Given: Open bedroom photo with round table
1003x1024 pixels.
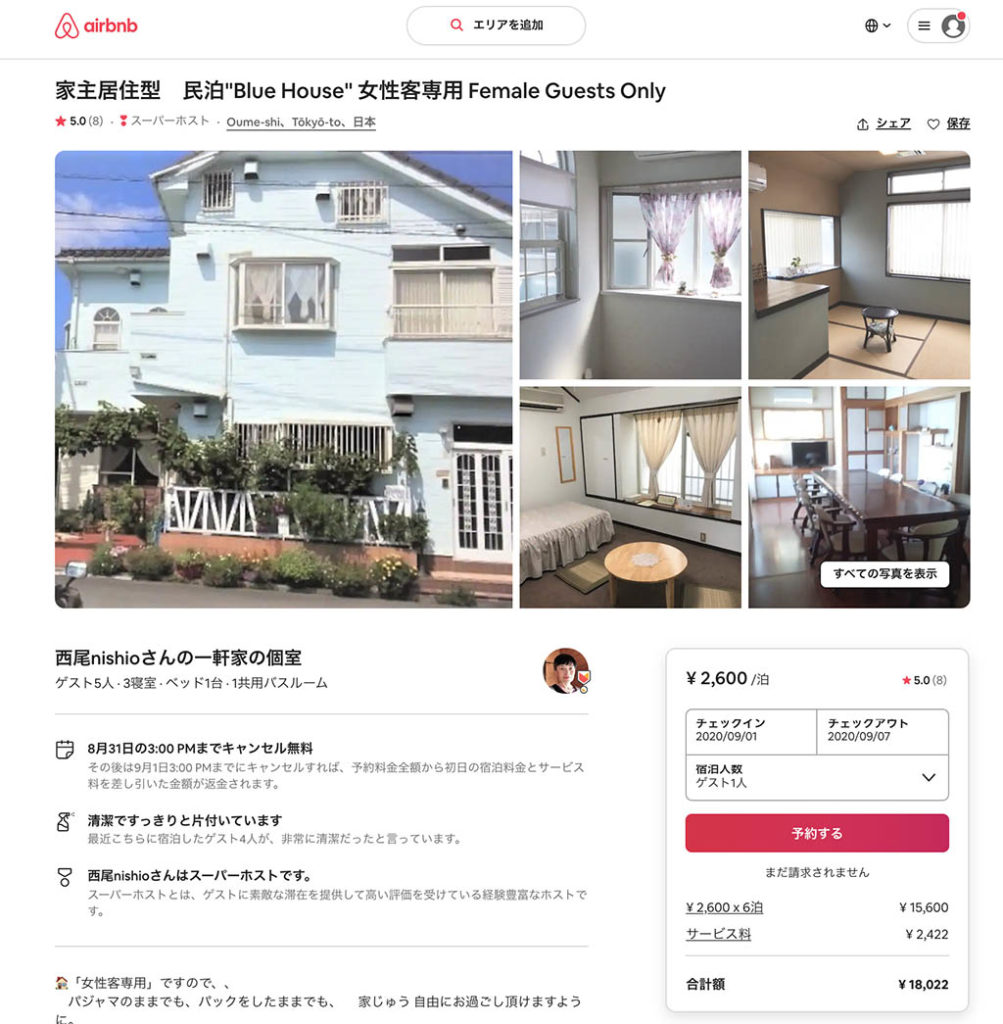Looking at the screenshot, I should pyautogui.click(x=630, y=497).
